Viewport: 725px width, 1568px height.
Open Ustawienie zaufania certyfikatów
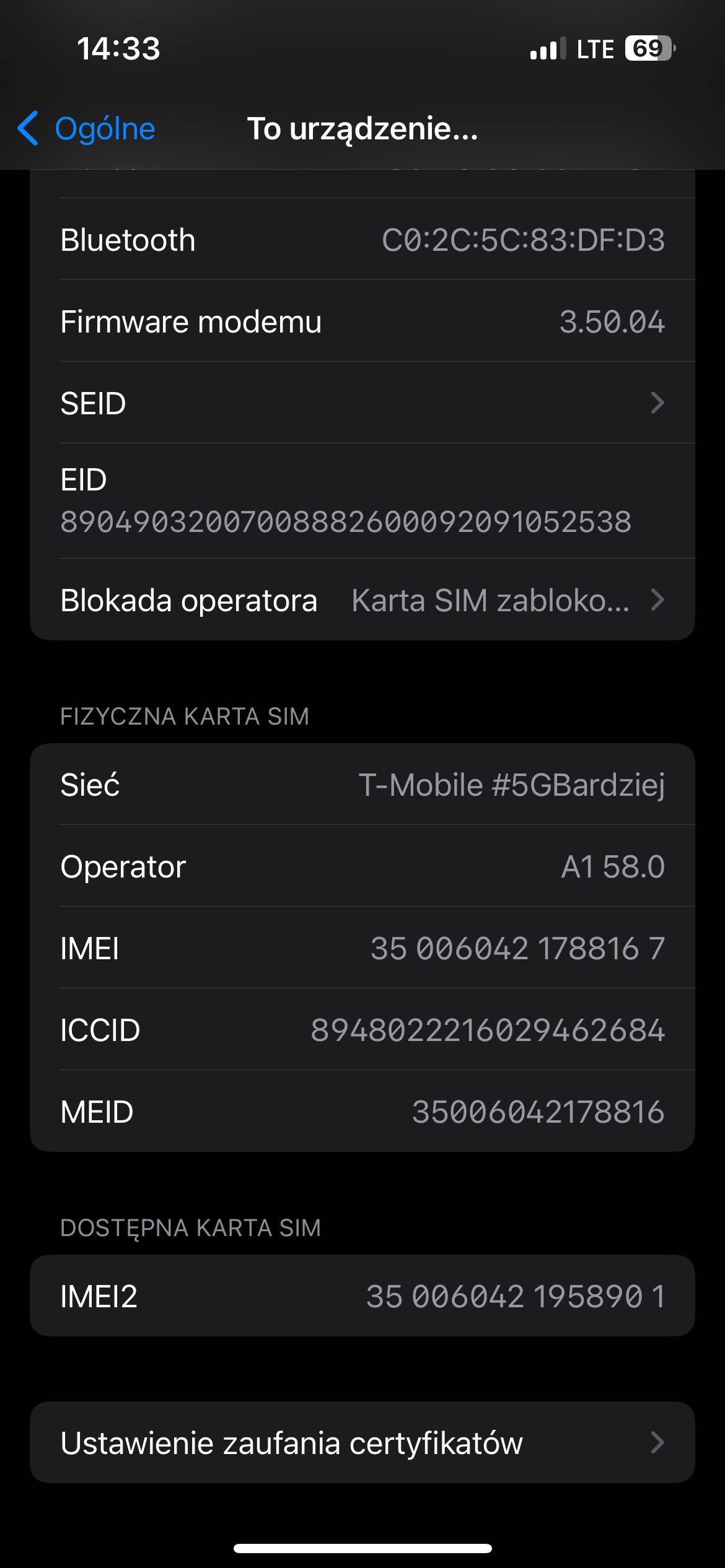[x=362, y=1443]
